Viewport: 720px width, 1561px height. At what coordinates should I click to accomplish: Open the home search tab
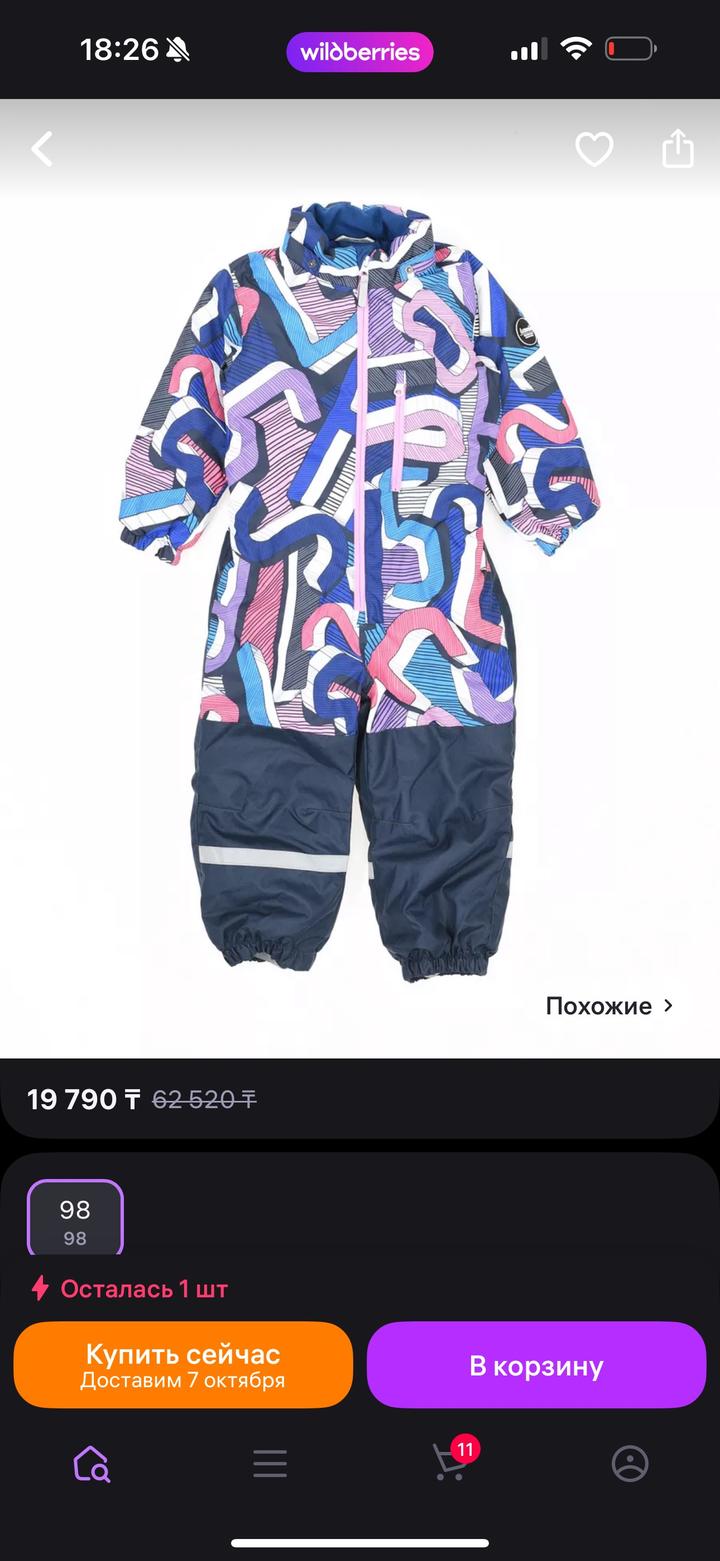click(91, 1464)
